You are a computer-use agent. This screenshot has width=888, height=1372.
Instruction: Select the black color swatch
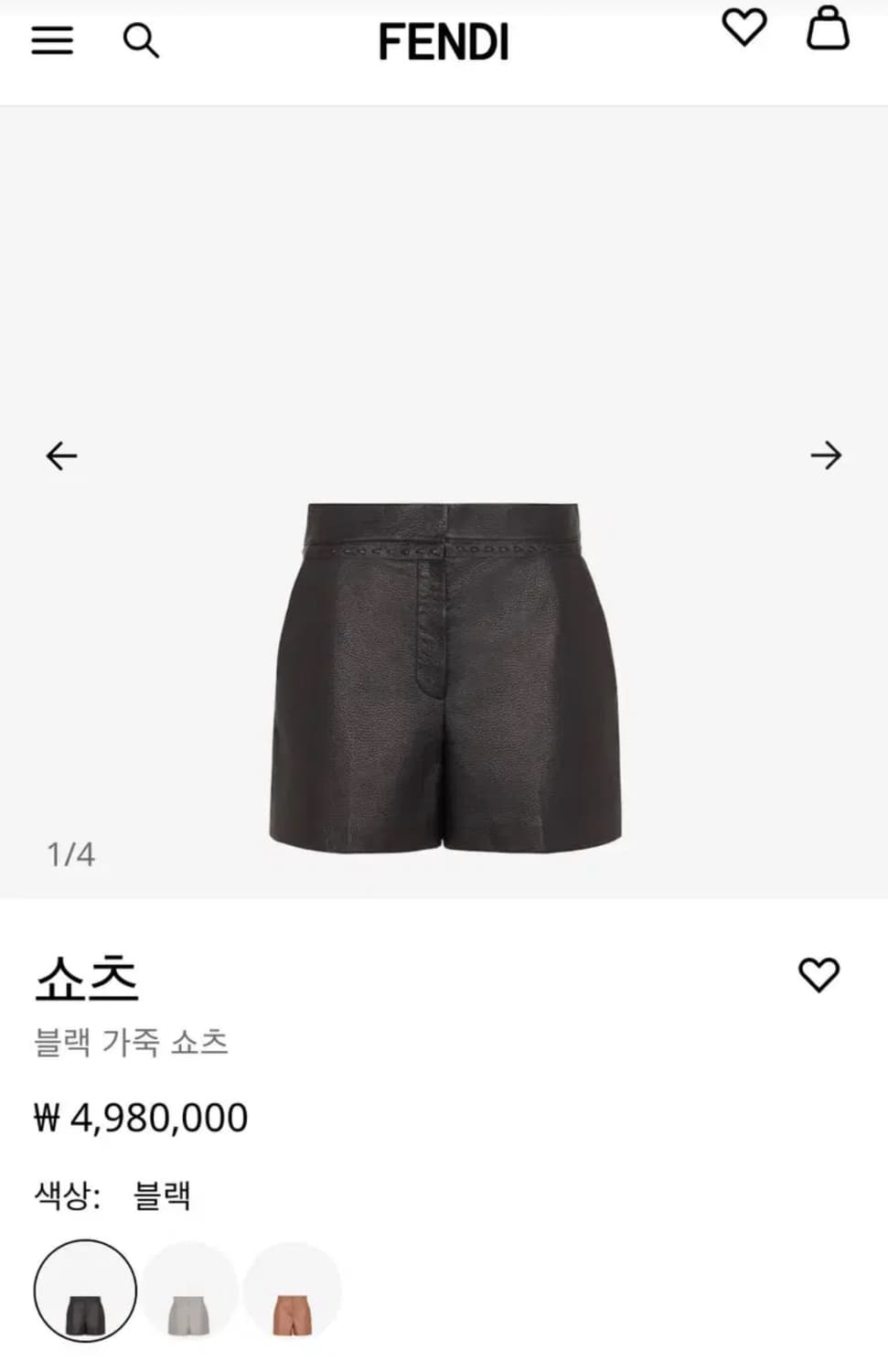pyautogui.click(x=85, y=1292)
